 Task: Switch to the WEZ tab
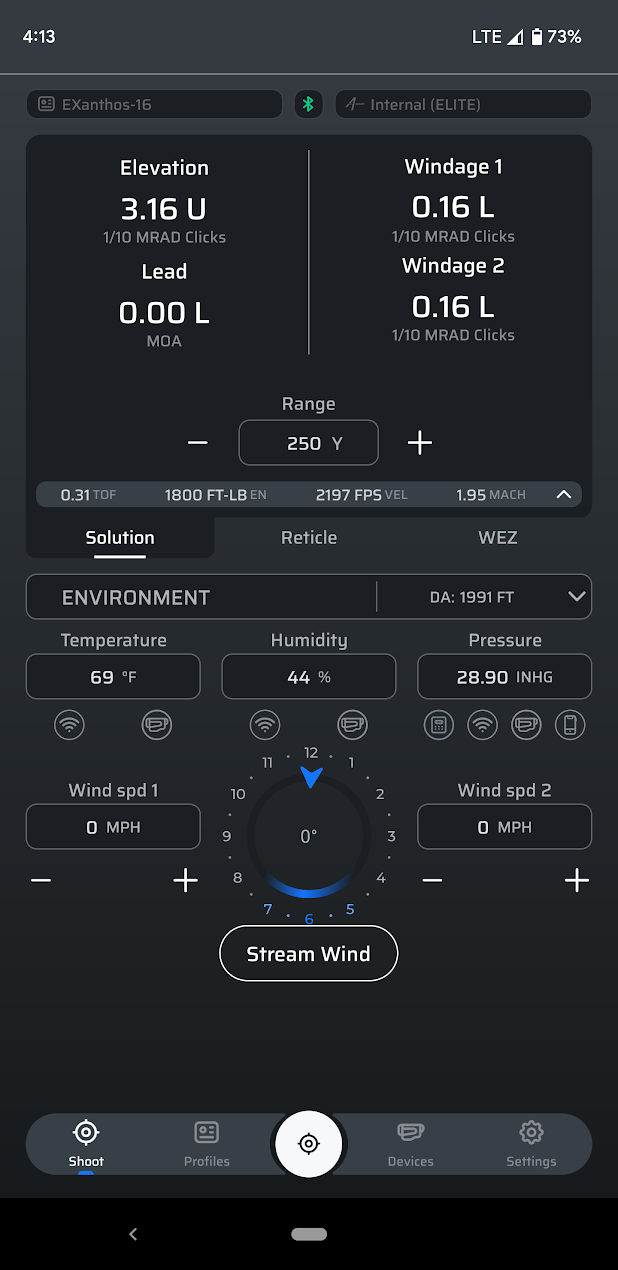pyautogui.click(x=497, y=537)
